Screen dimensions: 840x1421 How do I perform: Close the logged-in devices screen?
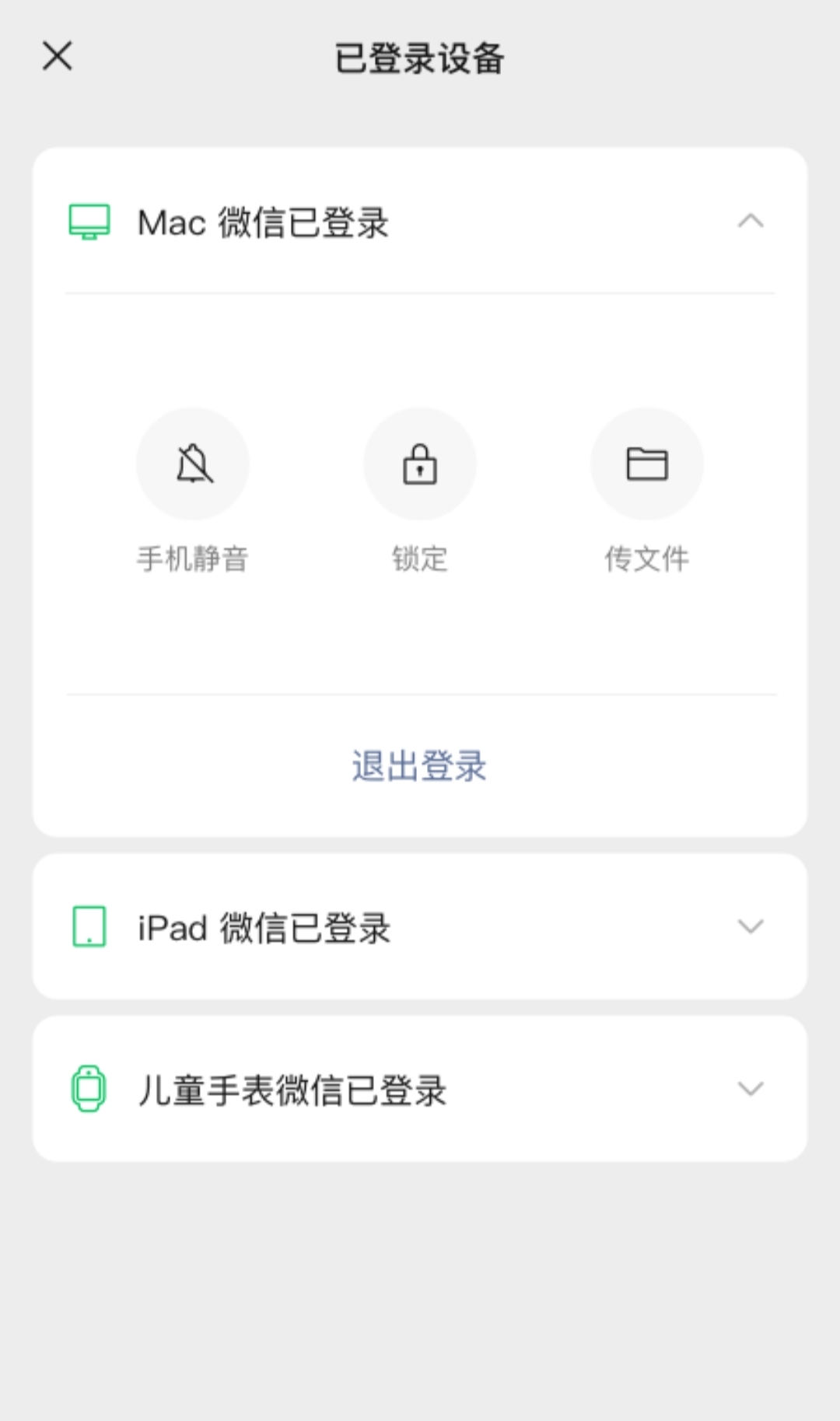tap(58, 56)
